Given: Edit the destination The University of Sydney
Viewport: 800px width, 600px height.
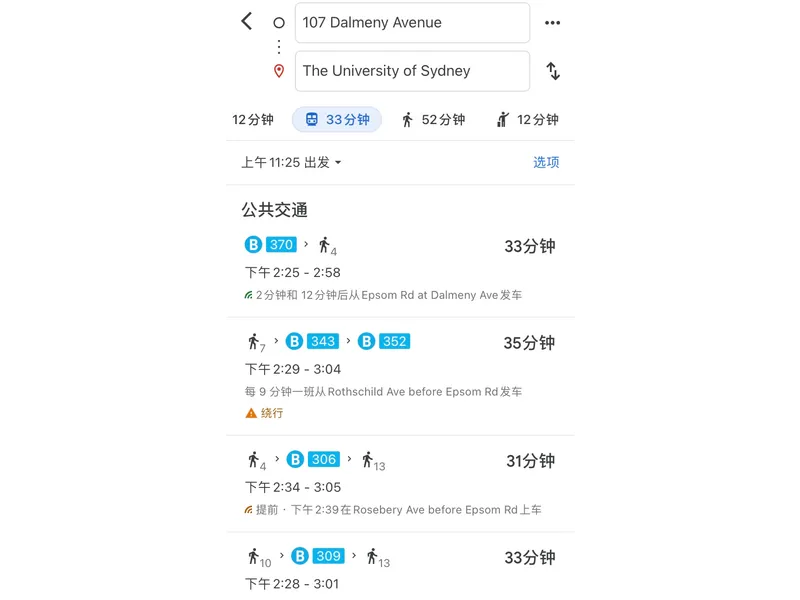Looking at the screenshot, I should click(x=412, y=71).
